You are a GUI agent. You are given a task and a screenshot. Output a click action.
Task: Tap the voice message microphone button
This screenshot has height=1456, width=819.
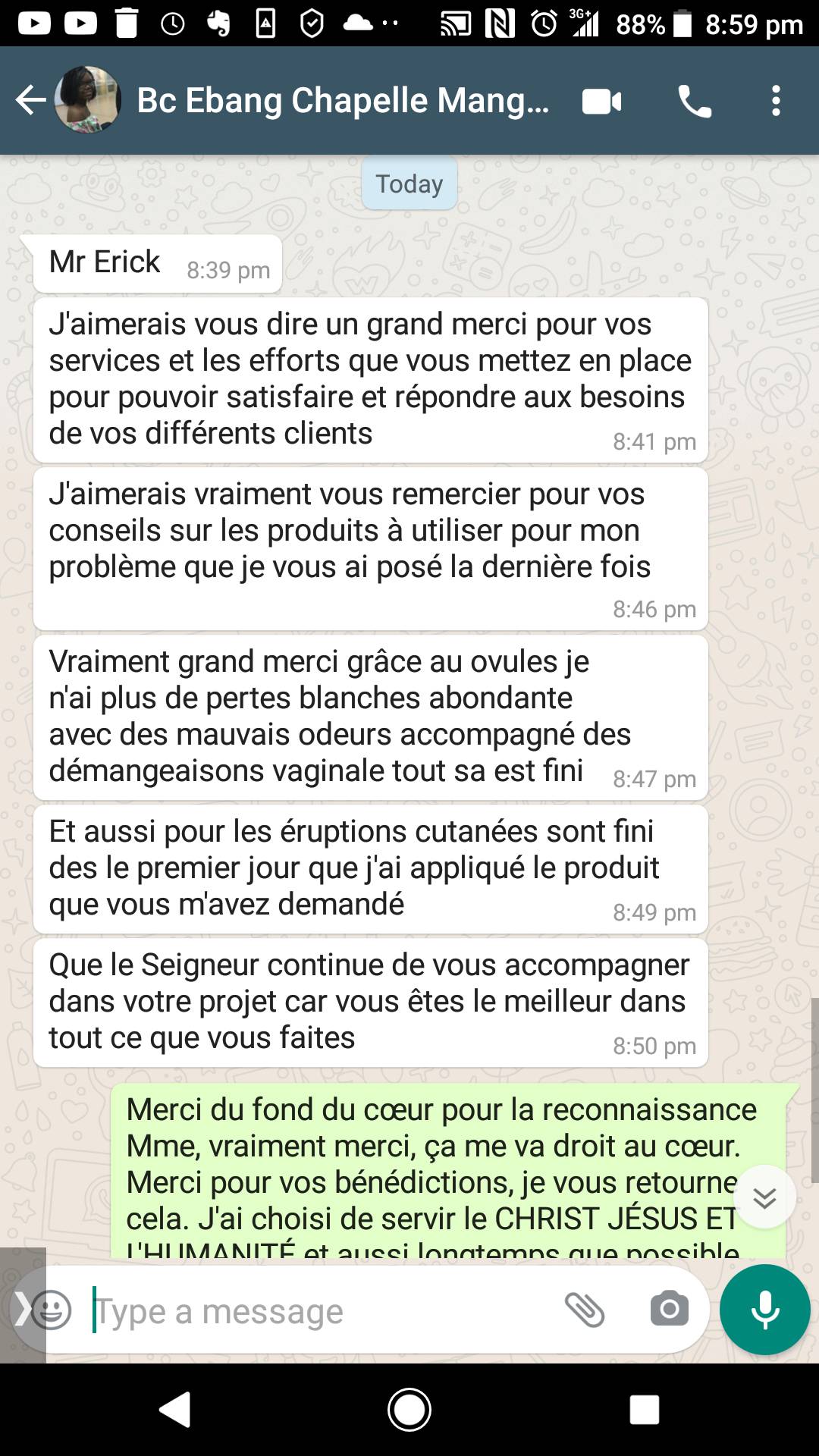[764, 1310]
